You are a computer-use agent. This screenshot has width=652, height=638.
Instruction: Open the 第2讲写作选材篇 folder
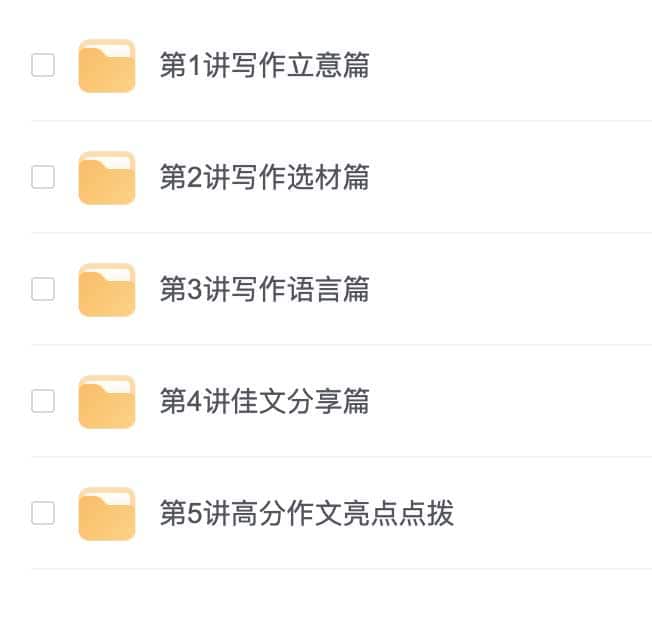[264, 178]
